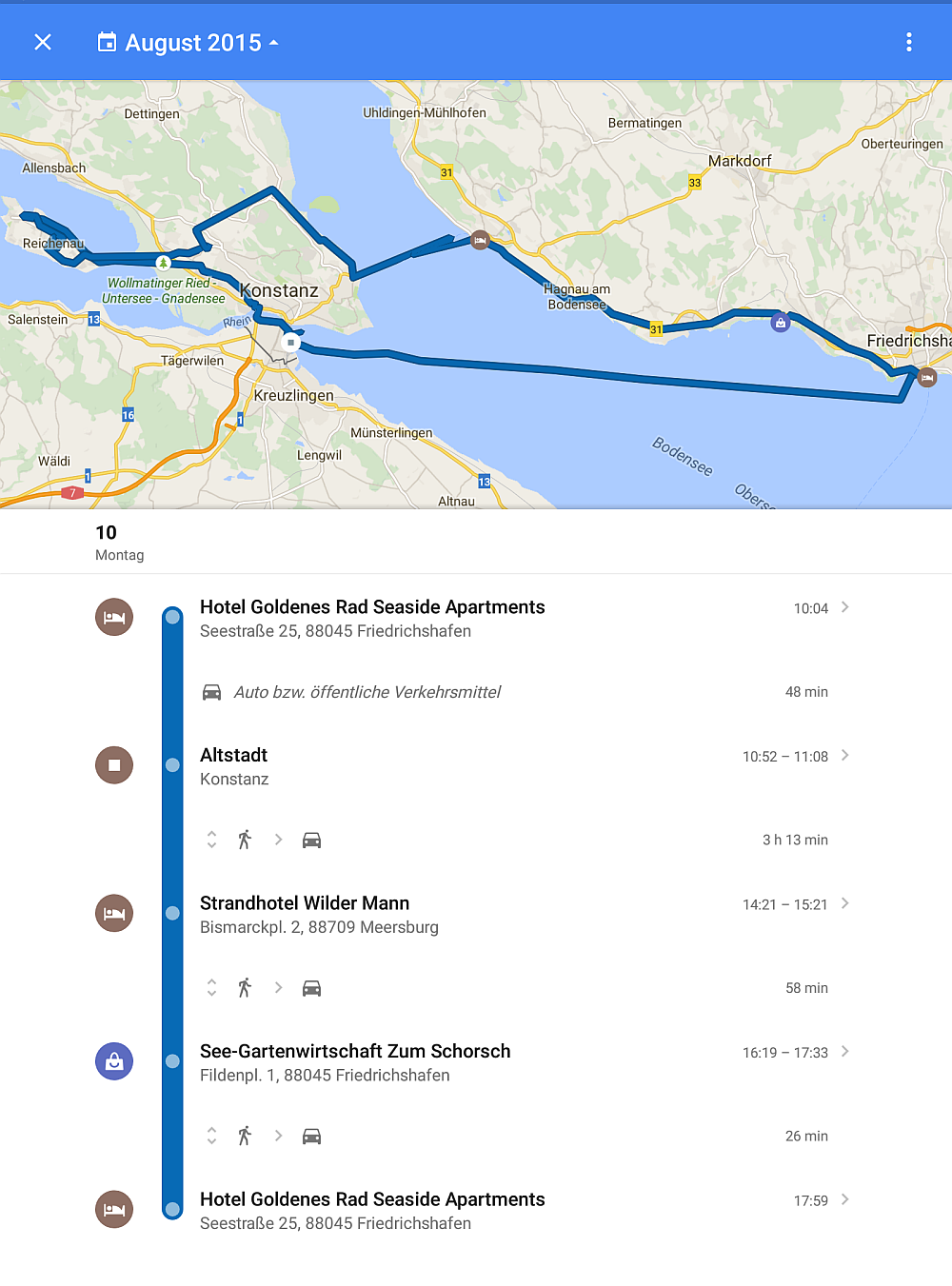Open See-Gartenwirtschaft Zum Schorsch entry
Viewport: 952px width, 1286px height.
coord(514,1062)
